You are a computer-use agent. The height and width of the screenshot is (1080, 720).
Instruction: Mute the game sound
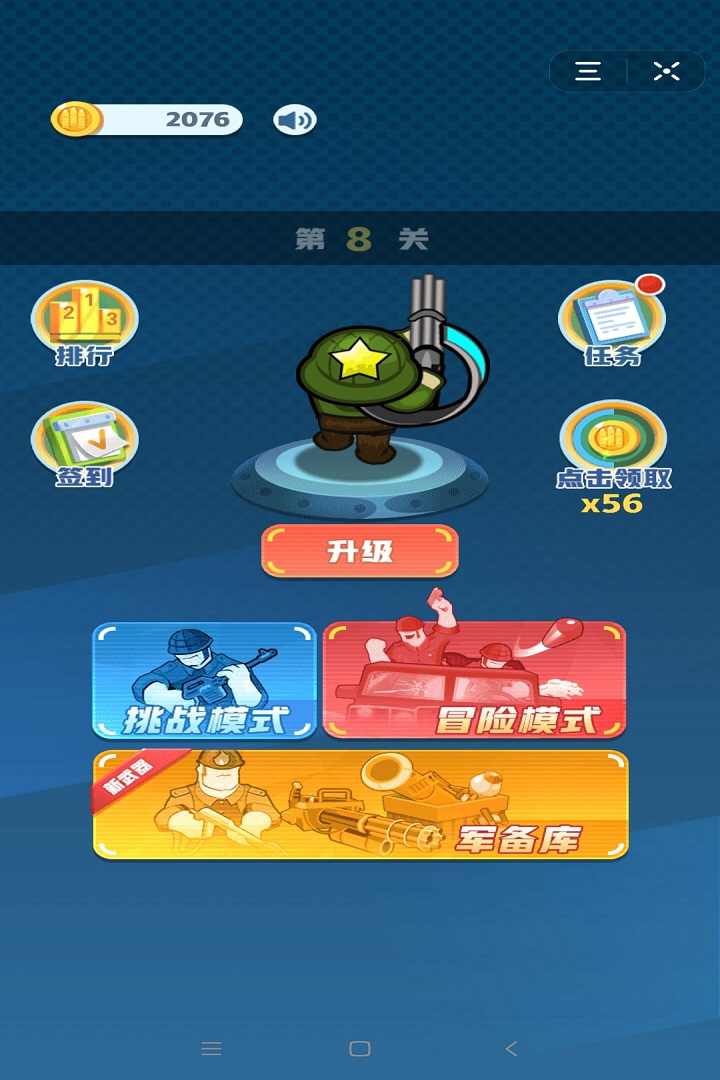[295, 121]
